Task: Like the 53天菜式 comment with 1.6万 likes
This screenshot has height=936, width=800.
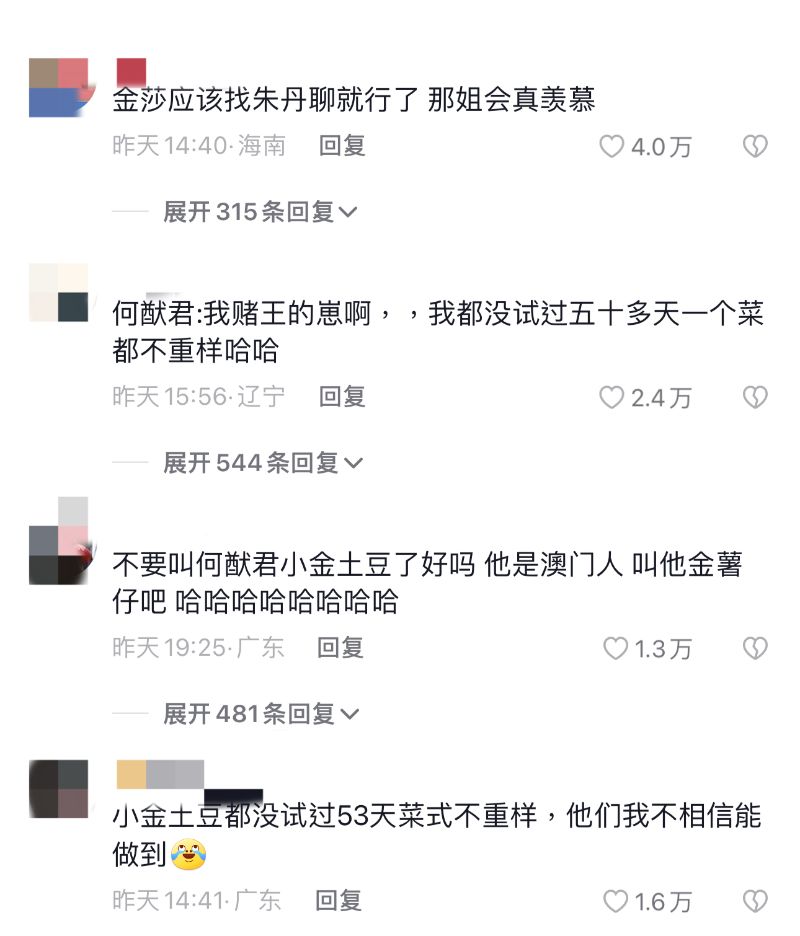Action: (x=614, y=901)
